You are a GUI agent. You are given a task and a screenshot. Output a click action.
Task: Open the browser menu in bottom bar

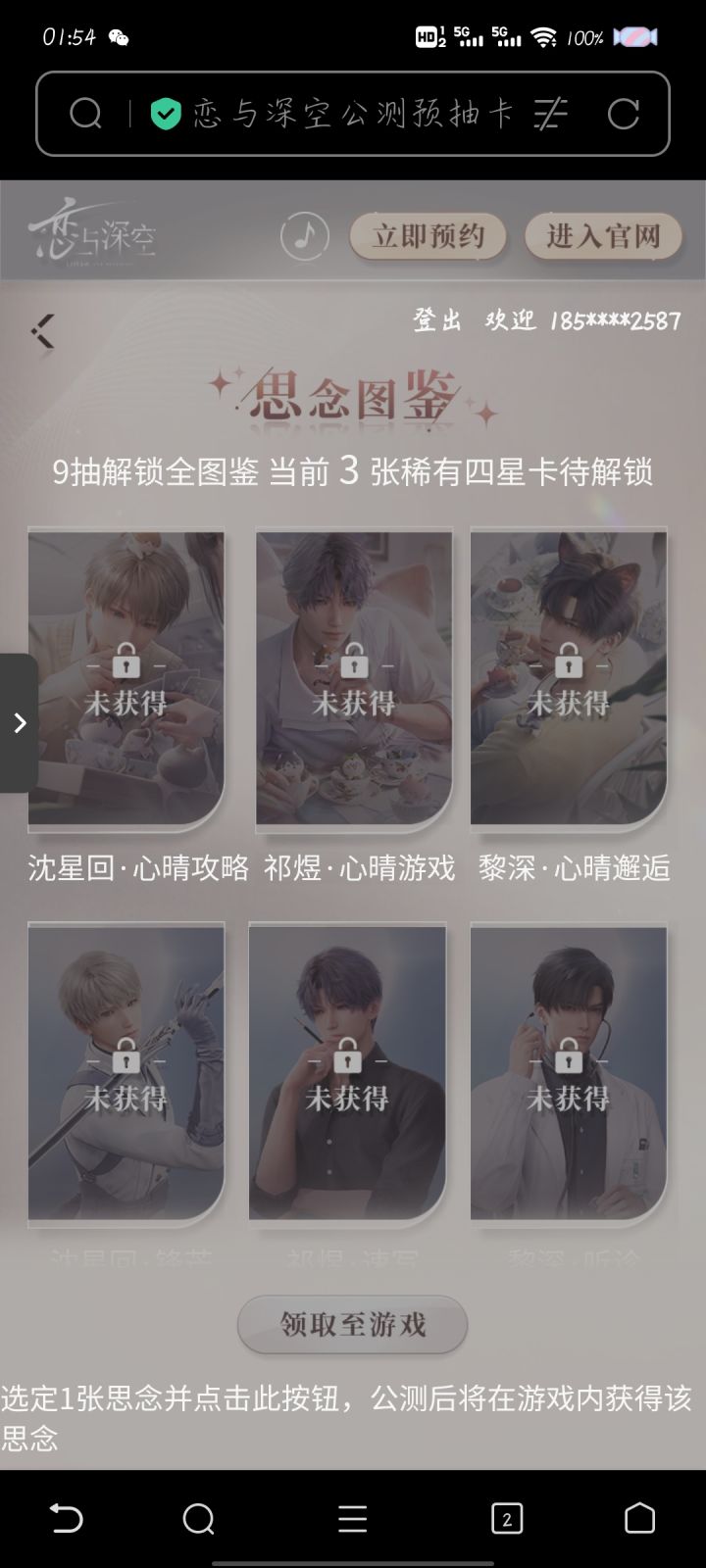352,1519
